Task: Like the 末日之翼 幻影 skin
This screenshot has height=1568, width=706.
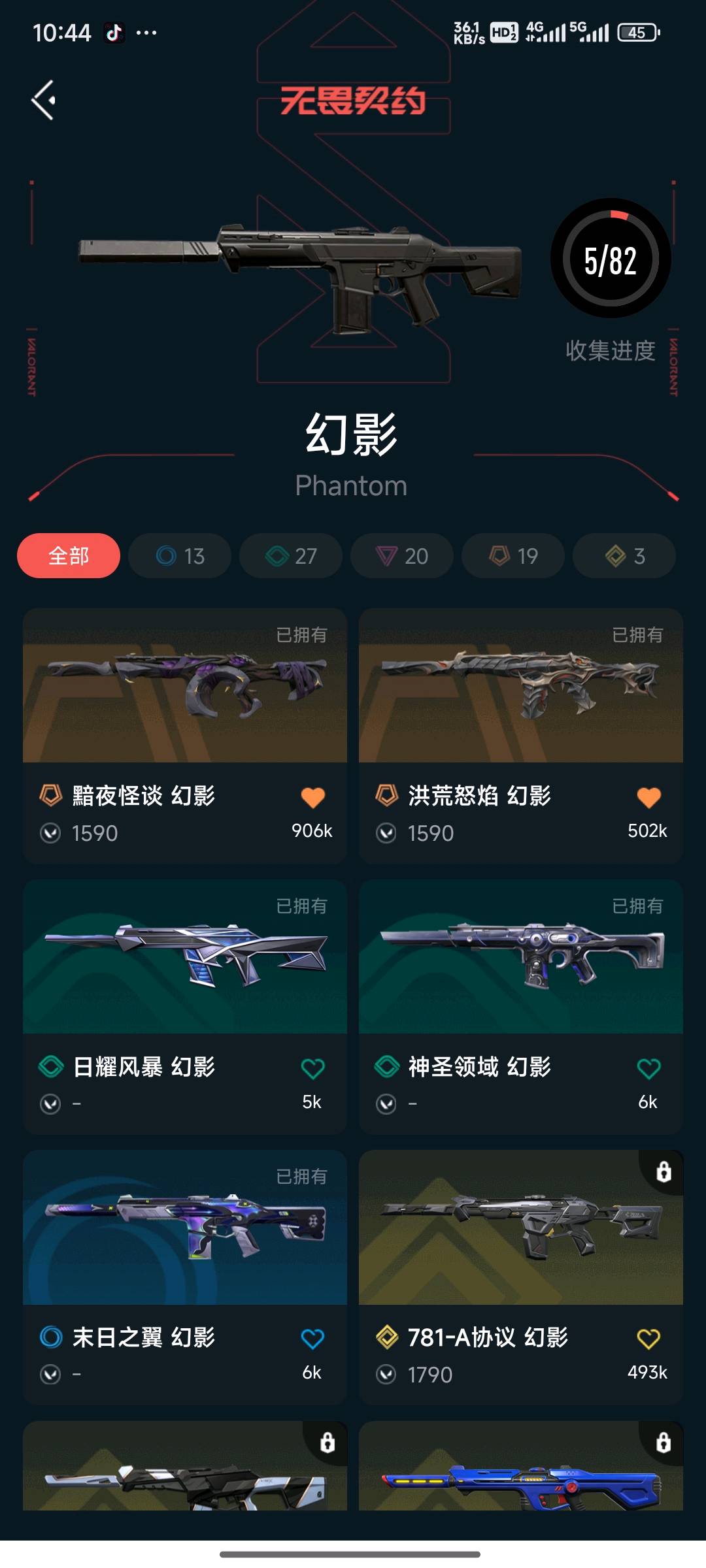Action: tap(312, 1339)
